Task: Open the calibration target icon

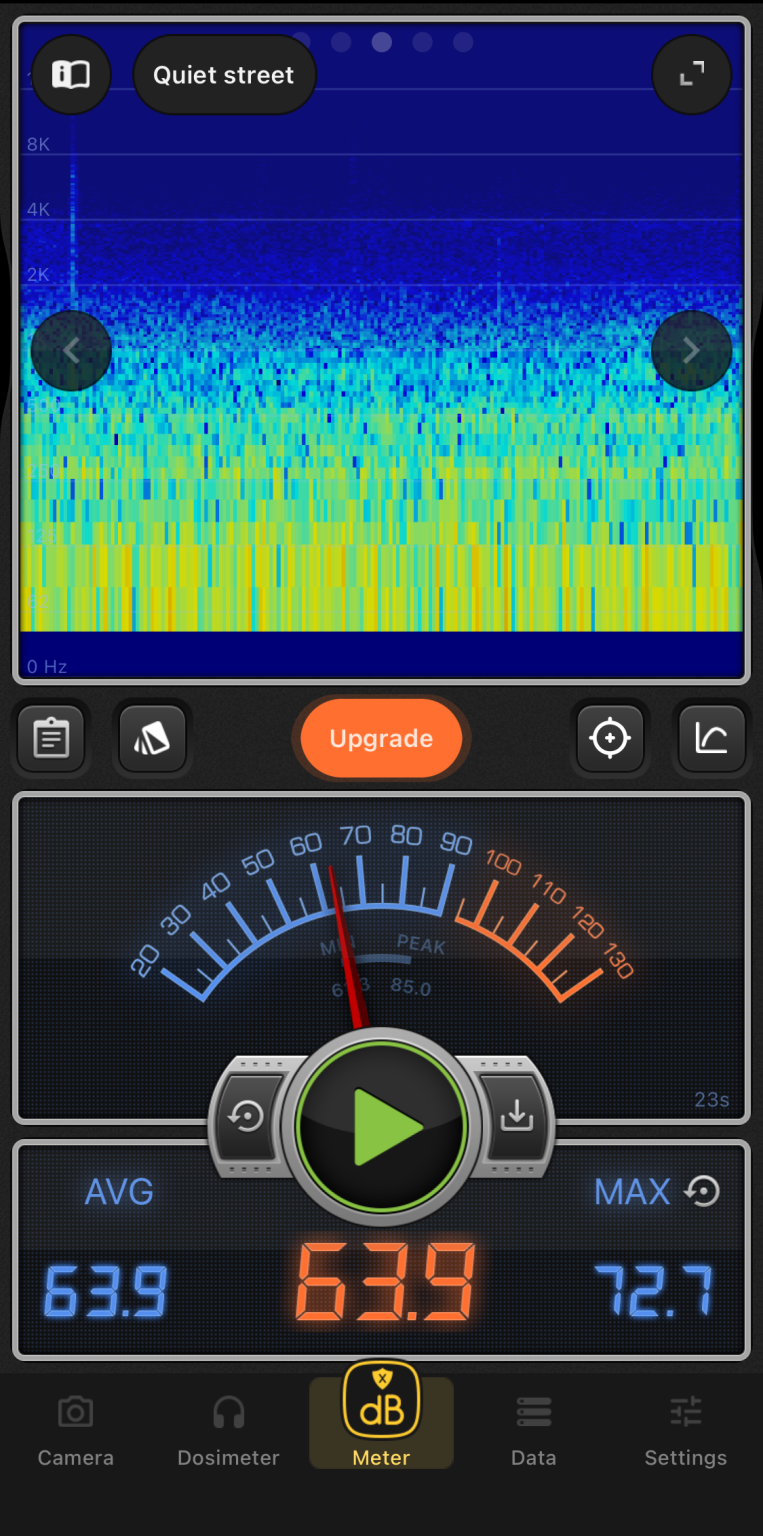Action: [610, 739]
